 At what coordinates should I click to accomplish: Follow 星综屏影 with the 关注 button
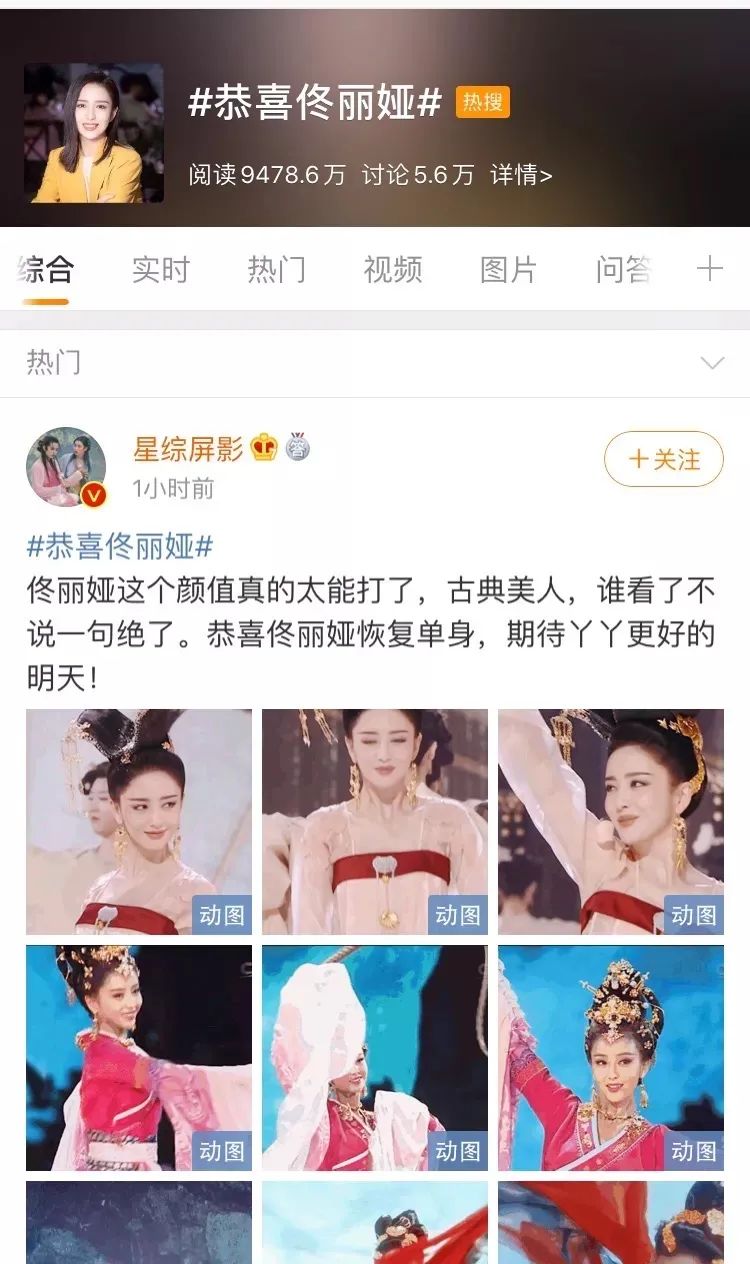663,459
